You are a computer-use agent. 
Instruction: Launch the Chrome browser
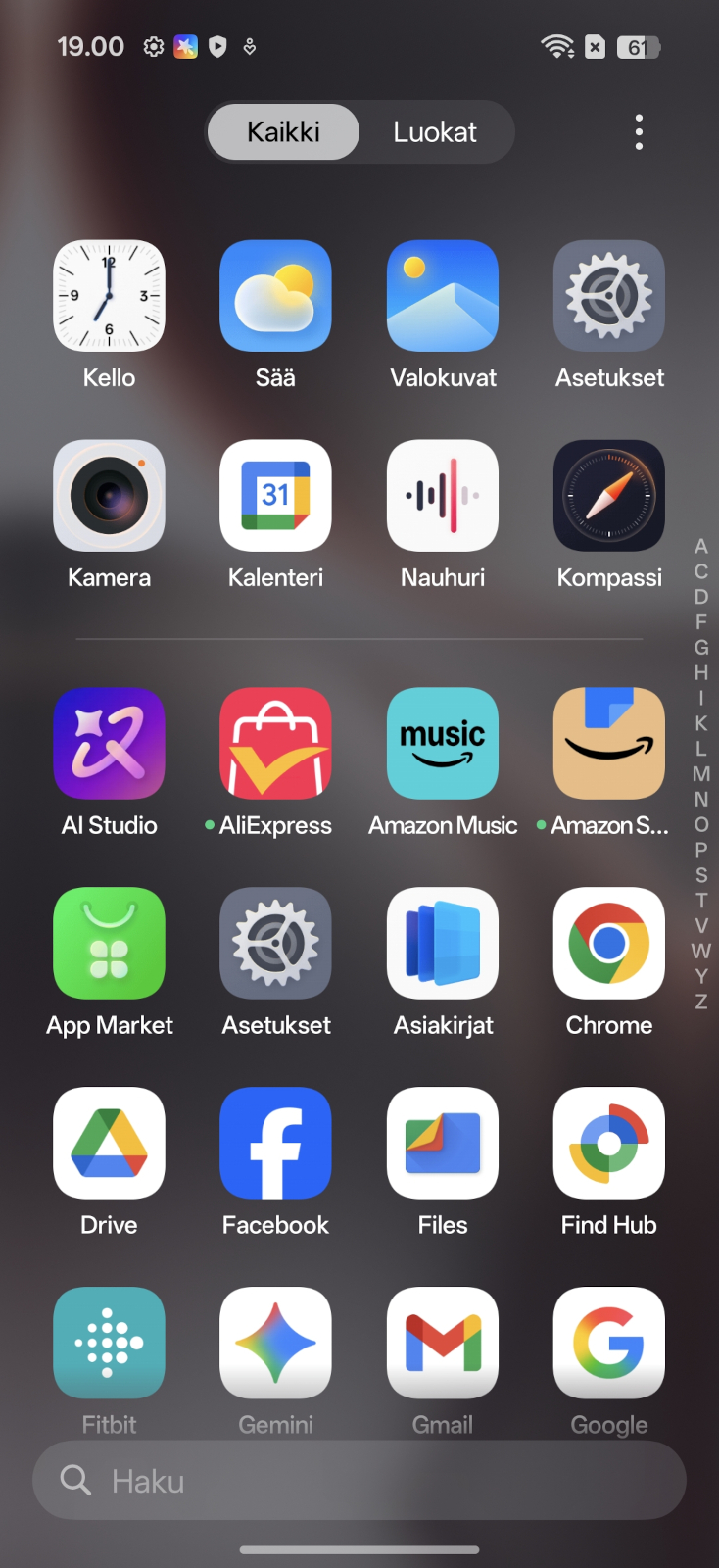click(x=609, y=944)
